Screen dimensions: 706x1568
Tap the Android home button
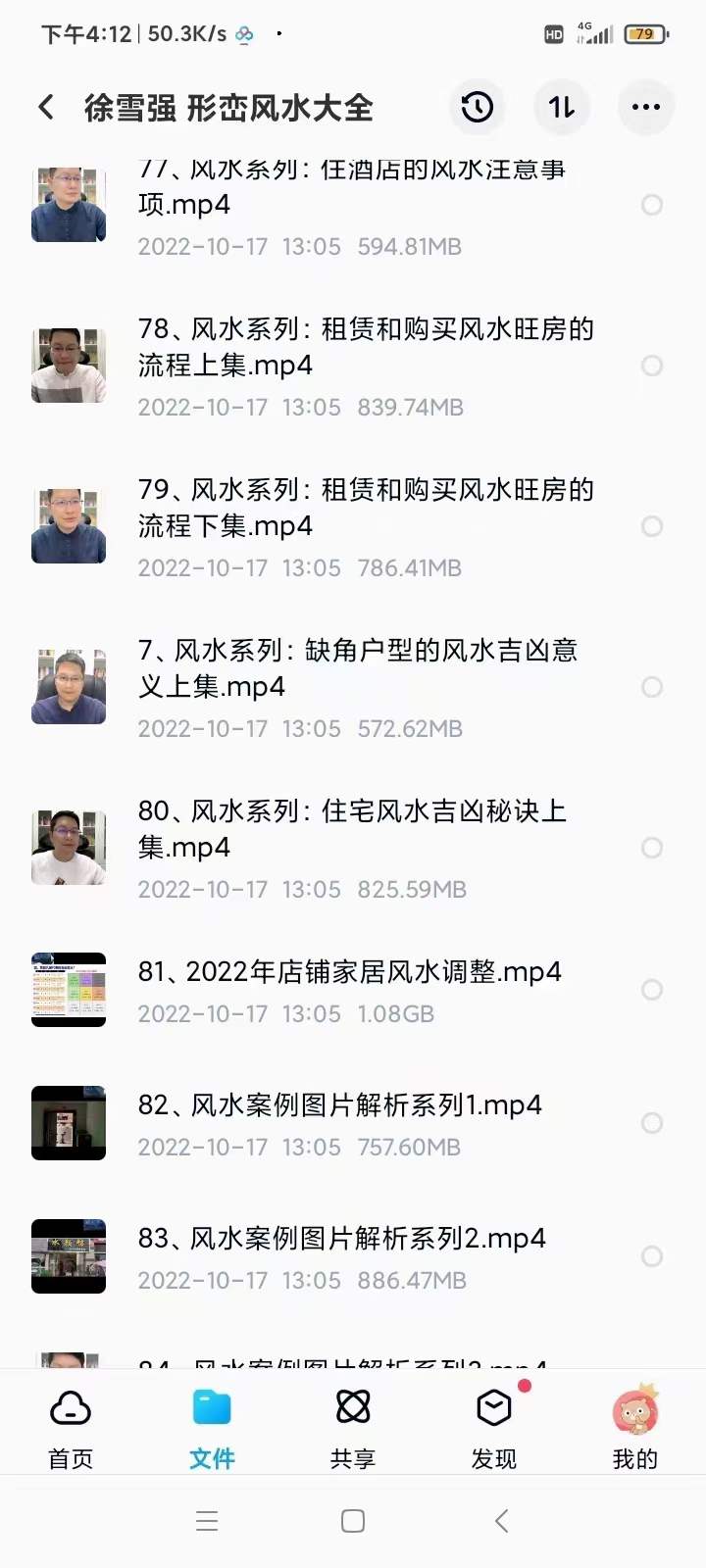[352, 1521]
